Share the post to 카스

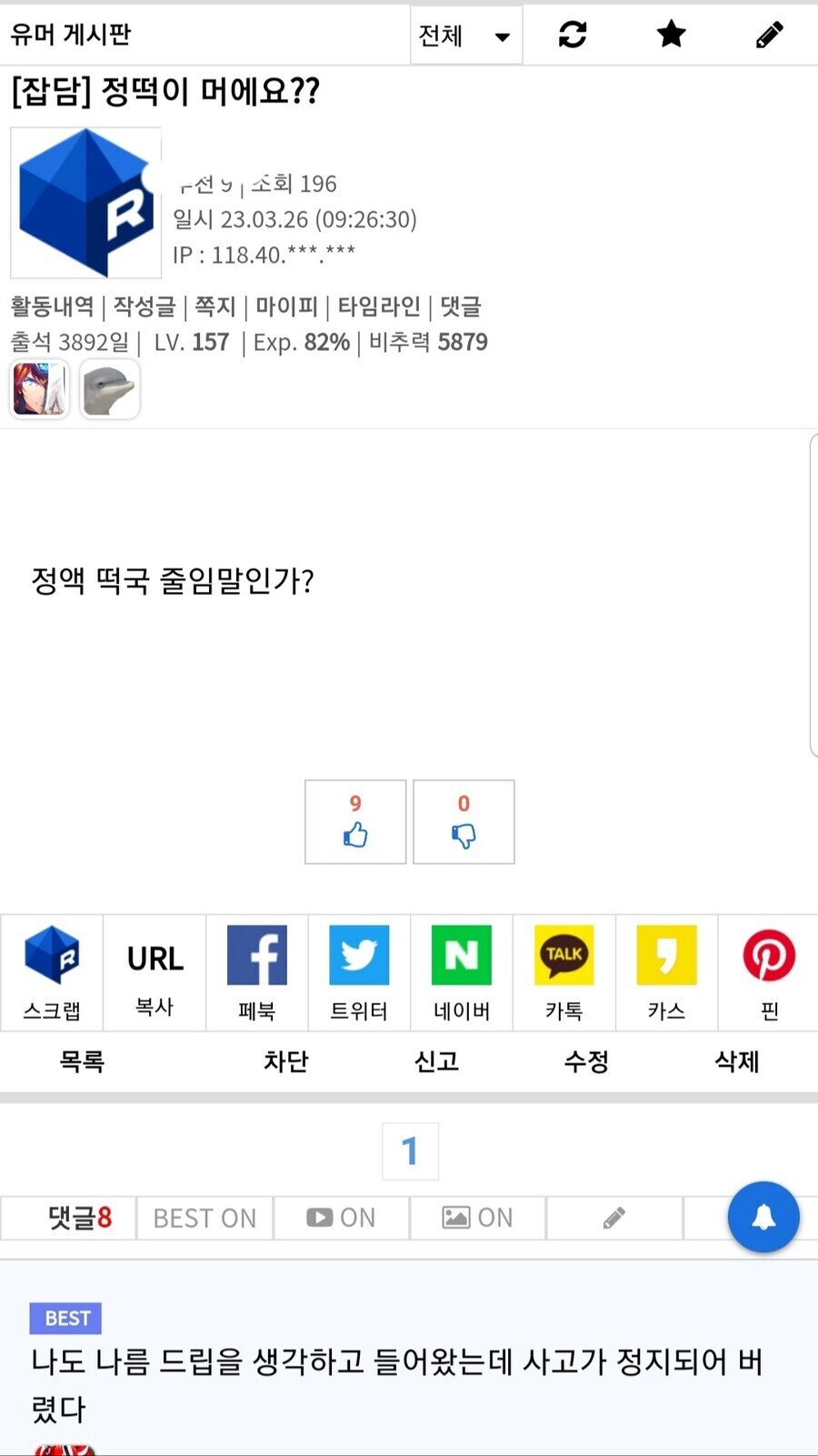pos(666,973)
